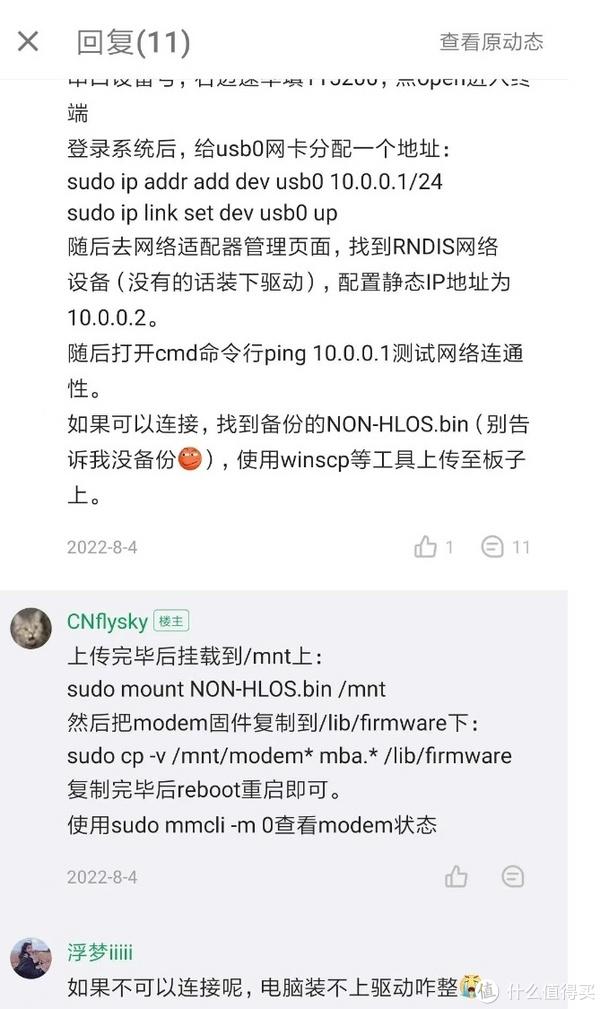Open the 11 replies comment icon
This screenshot has width=600, height=1009.
click(492, 547)
